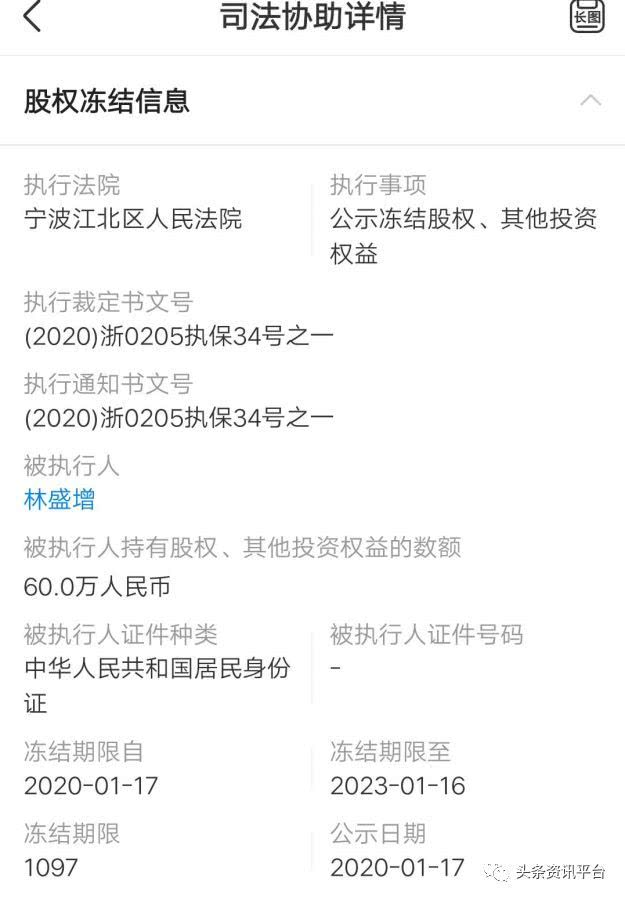
Task: Save page as long image (长图)
Action: [x=587, y=16]
